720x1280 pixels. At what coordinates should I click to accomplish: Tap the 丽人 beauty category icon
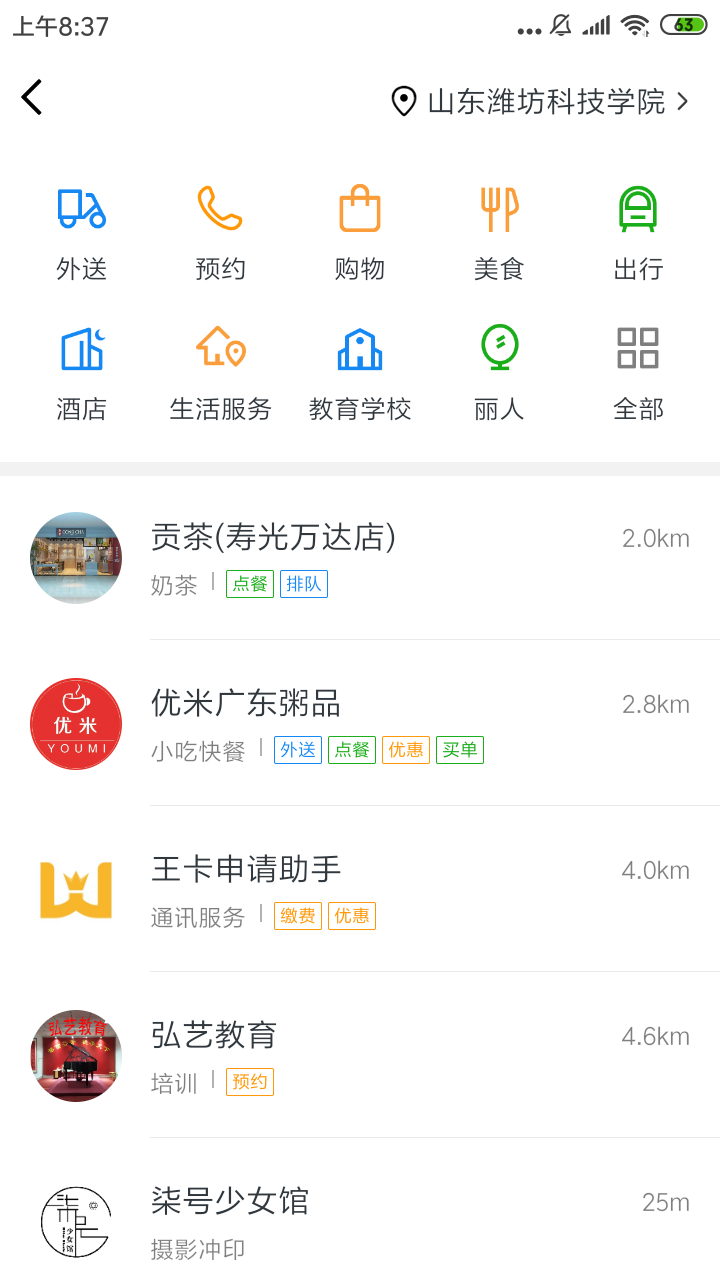[x=499, y=350]
